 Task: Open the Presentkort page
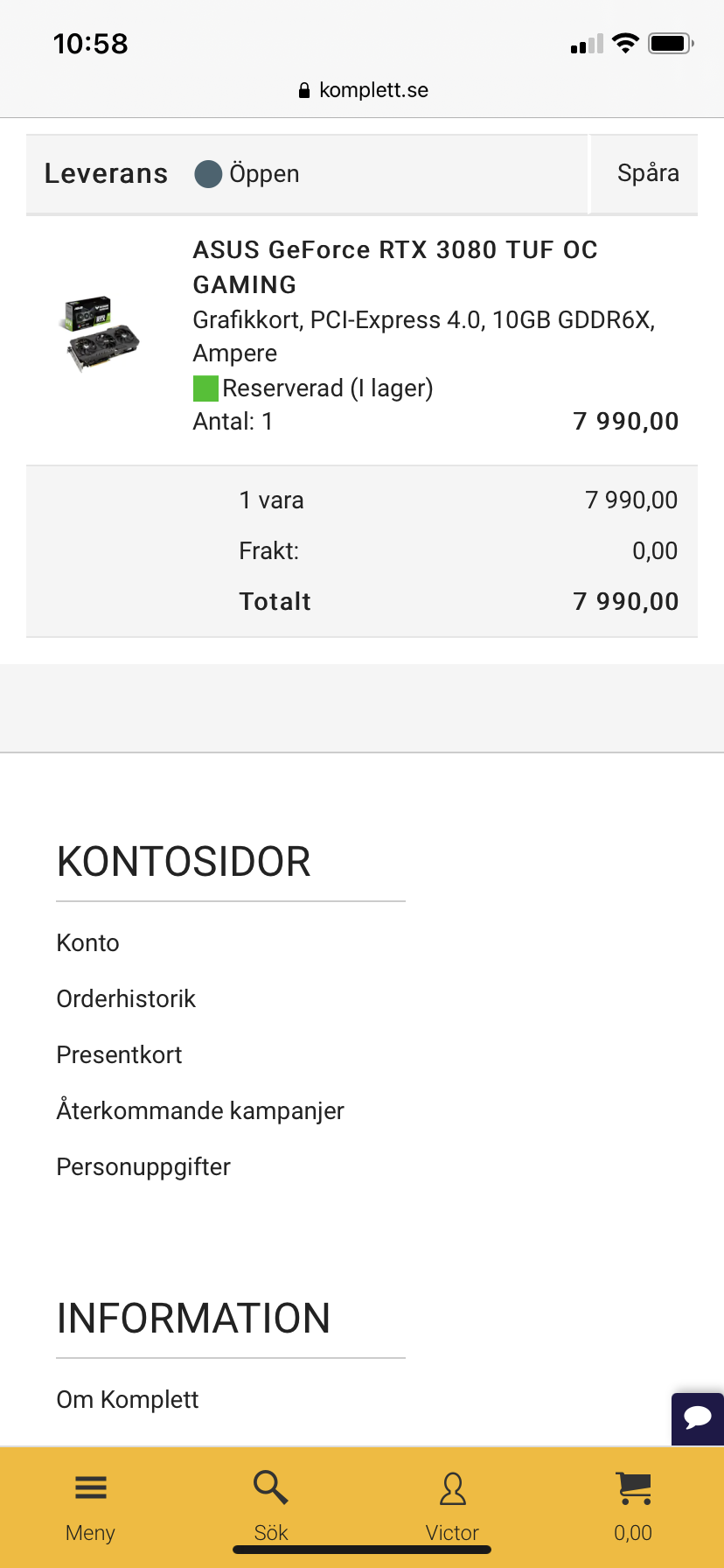coord(119,1054)
